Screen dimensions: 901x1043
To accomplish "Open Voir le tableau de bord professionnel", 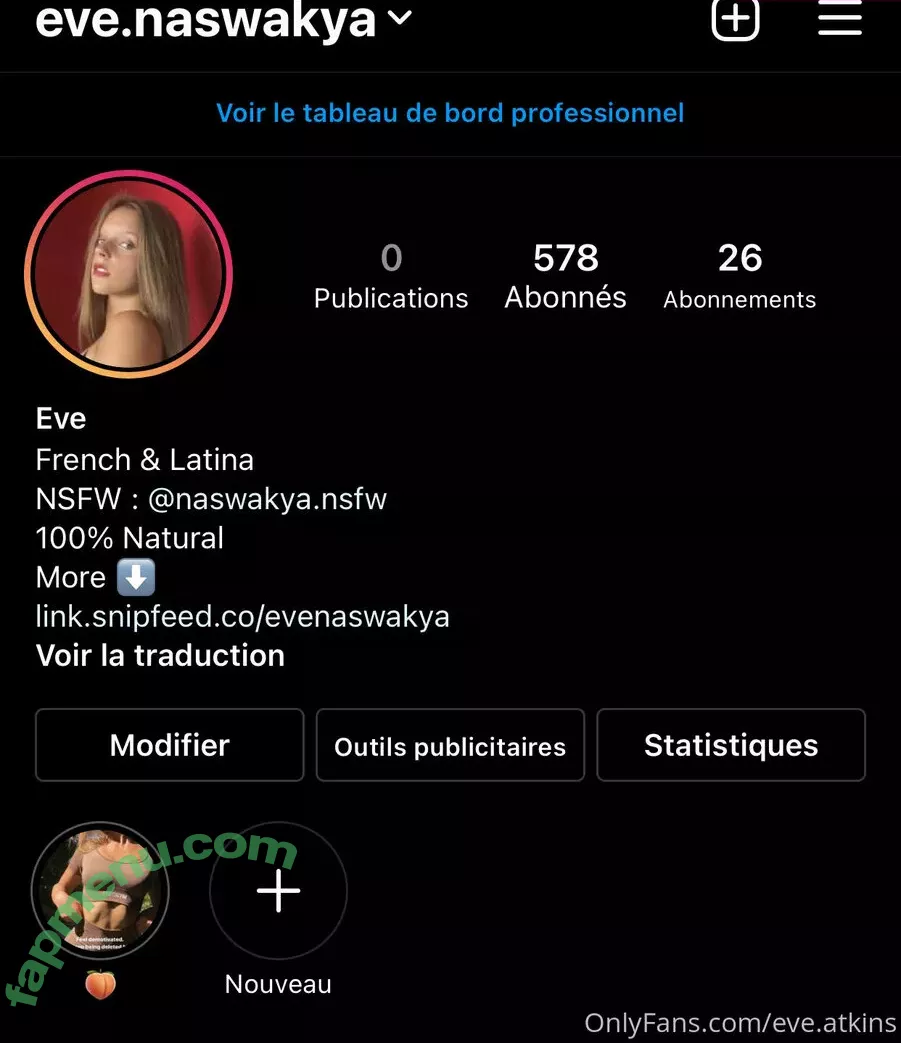I will (x=450, y=113).
